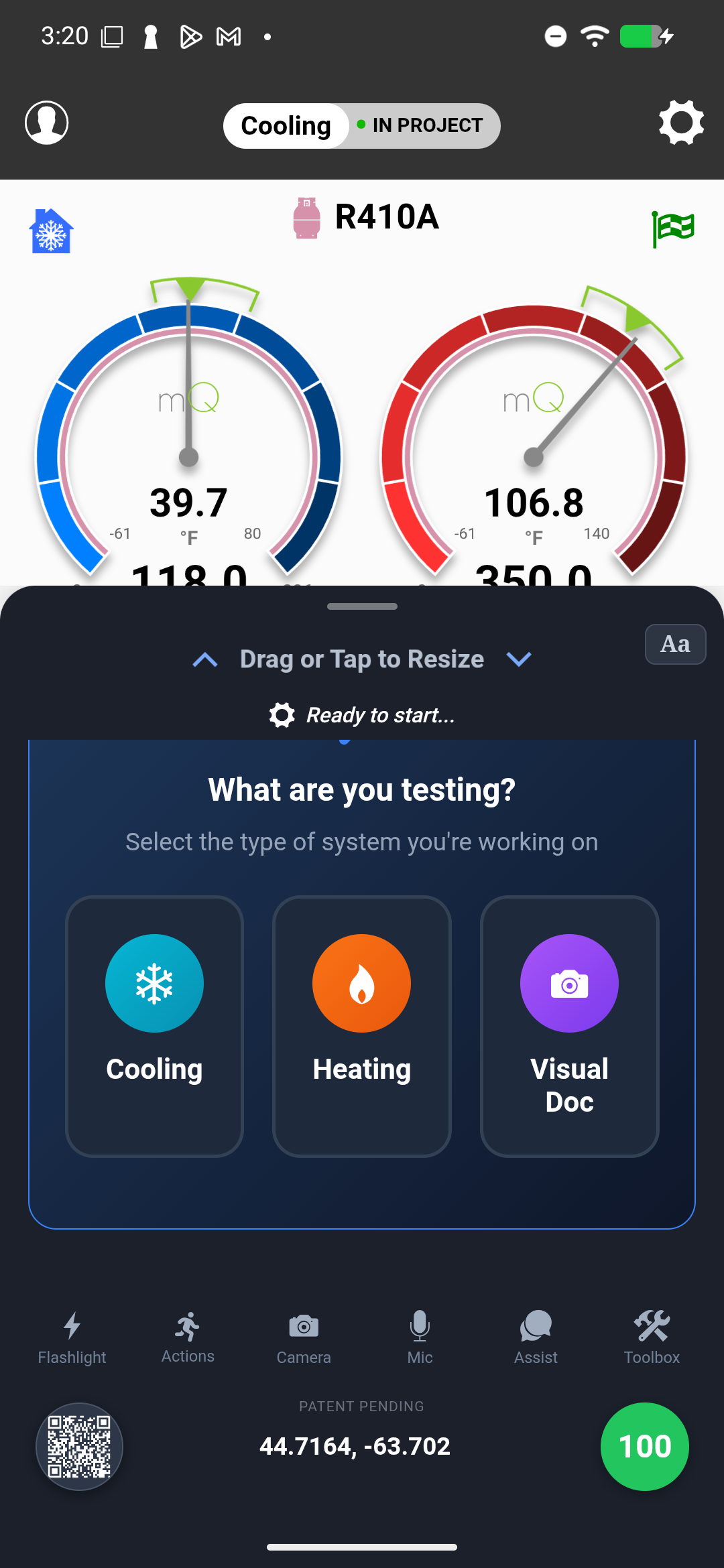Tap the green checkered flag icon

[673, 229]
